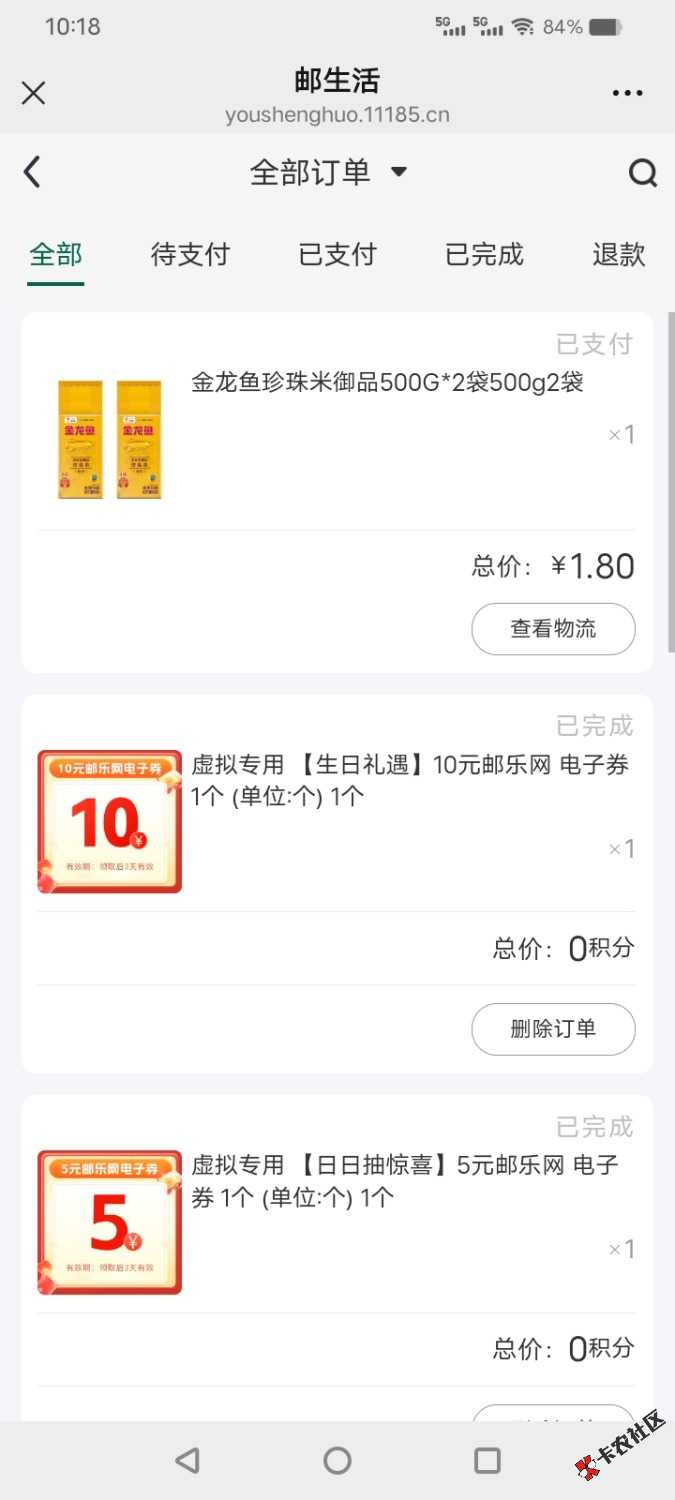
Task: Show 已支付 orders
Action: tap(337, 254)
